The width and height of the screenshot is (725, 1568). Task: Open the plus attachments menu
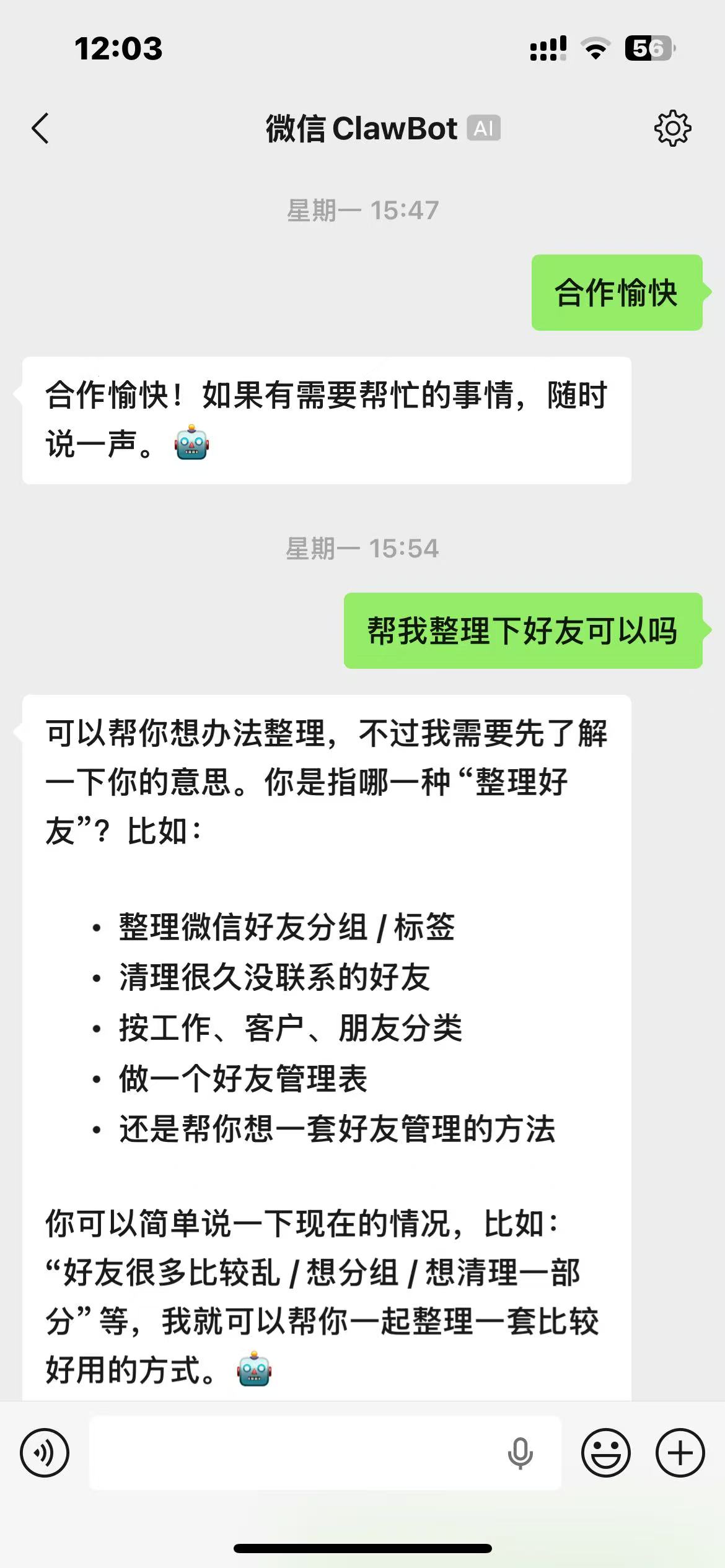pos(680,1453)
